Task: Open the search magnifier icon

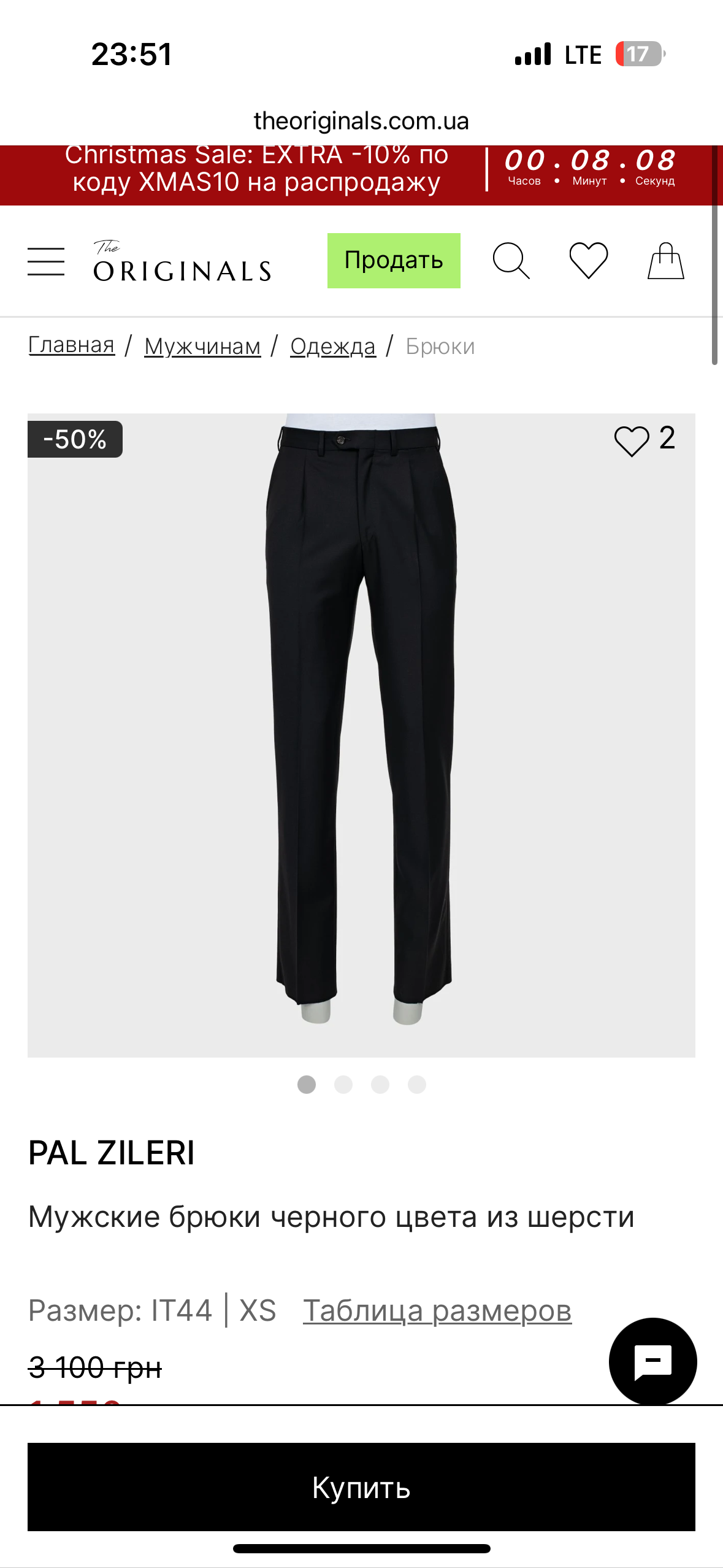Action: click(x=511, y=261)
